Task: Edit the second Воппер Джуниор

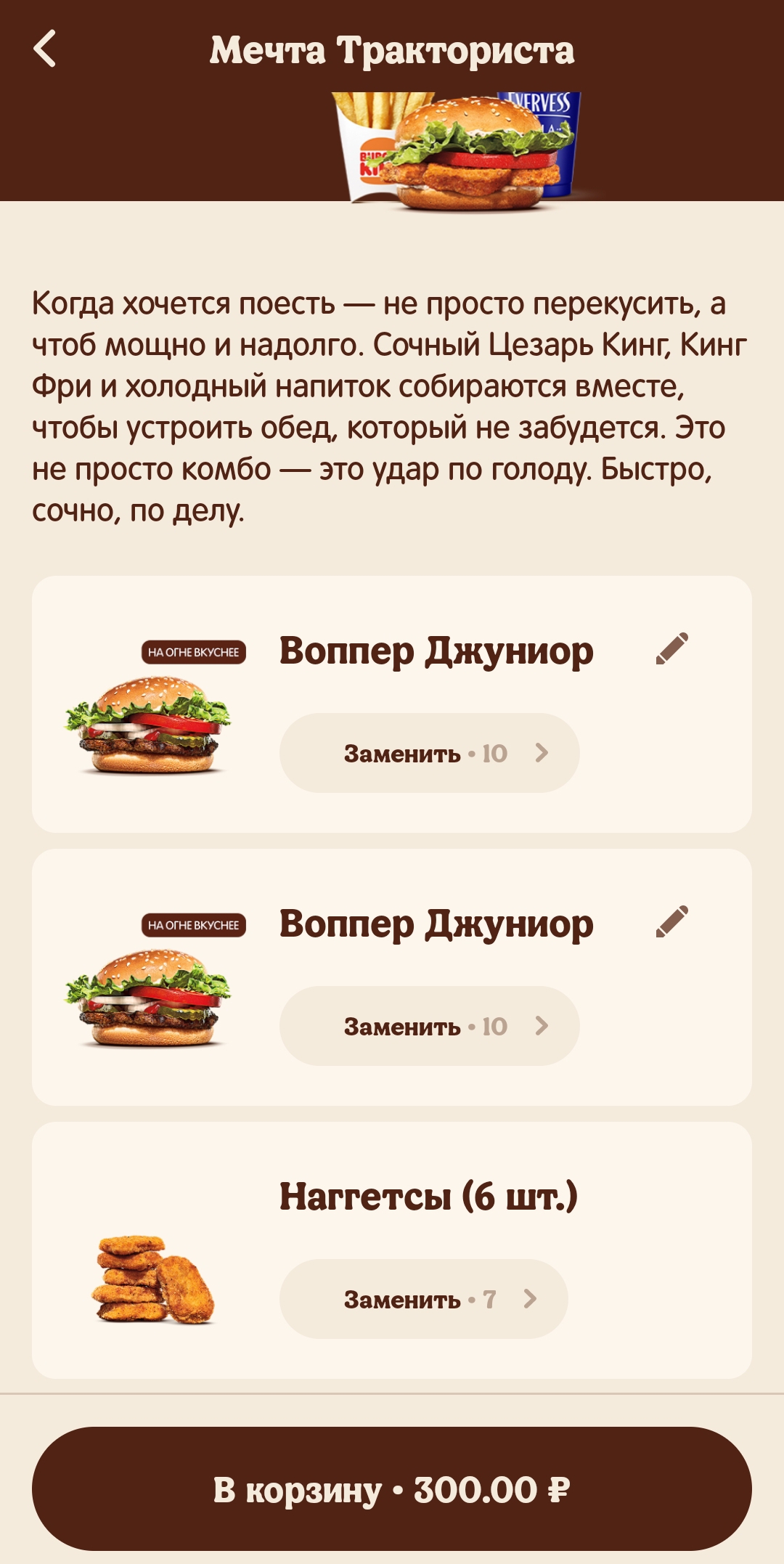Action: (x=671, y=921)
